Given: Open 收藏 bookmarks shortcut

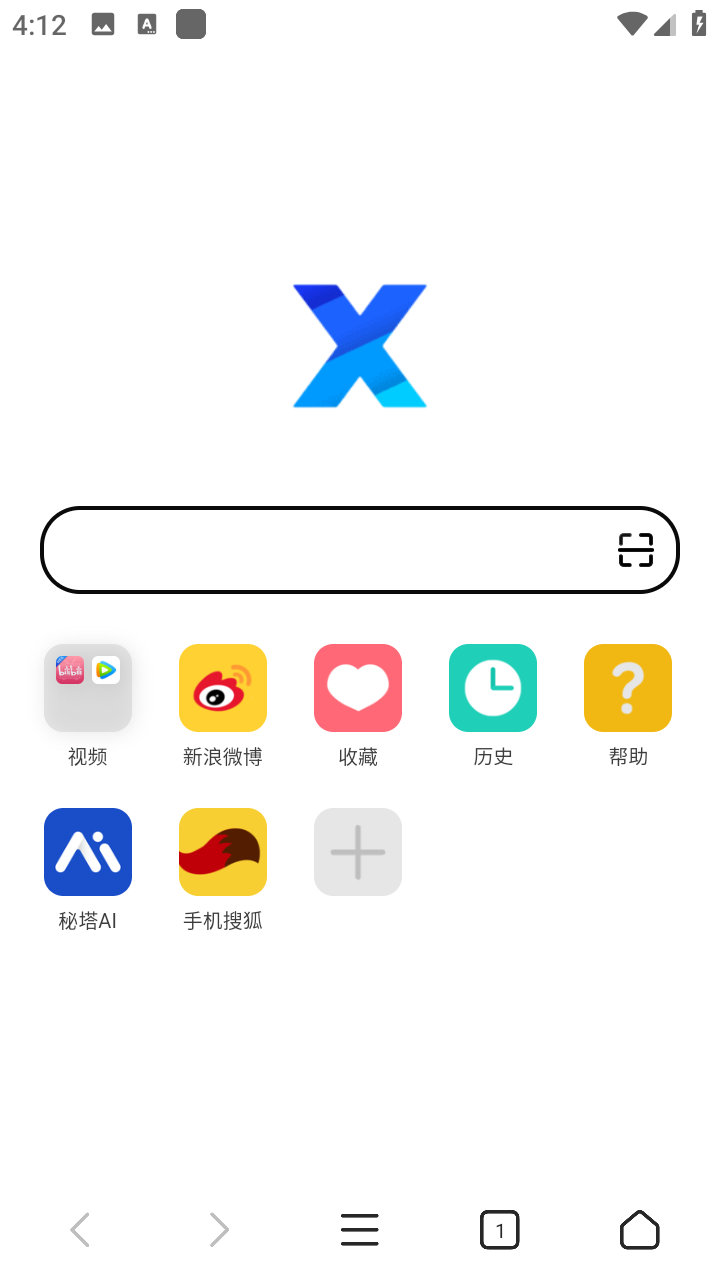Looking at the screenshot, I should (358, 688).
